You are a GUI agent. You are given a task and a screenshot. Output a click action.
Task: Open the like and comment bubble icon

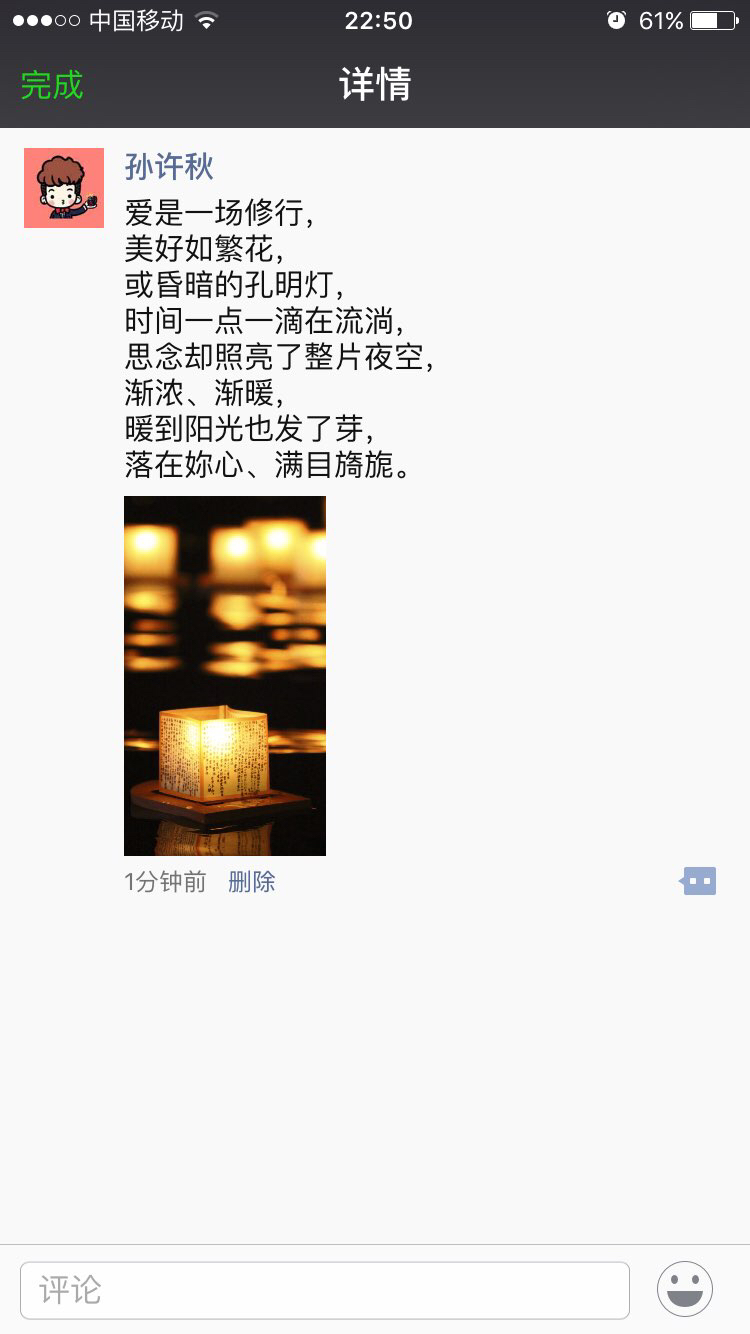[698, 881]
